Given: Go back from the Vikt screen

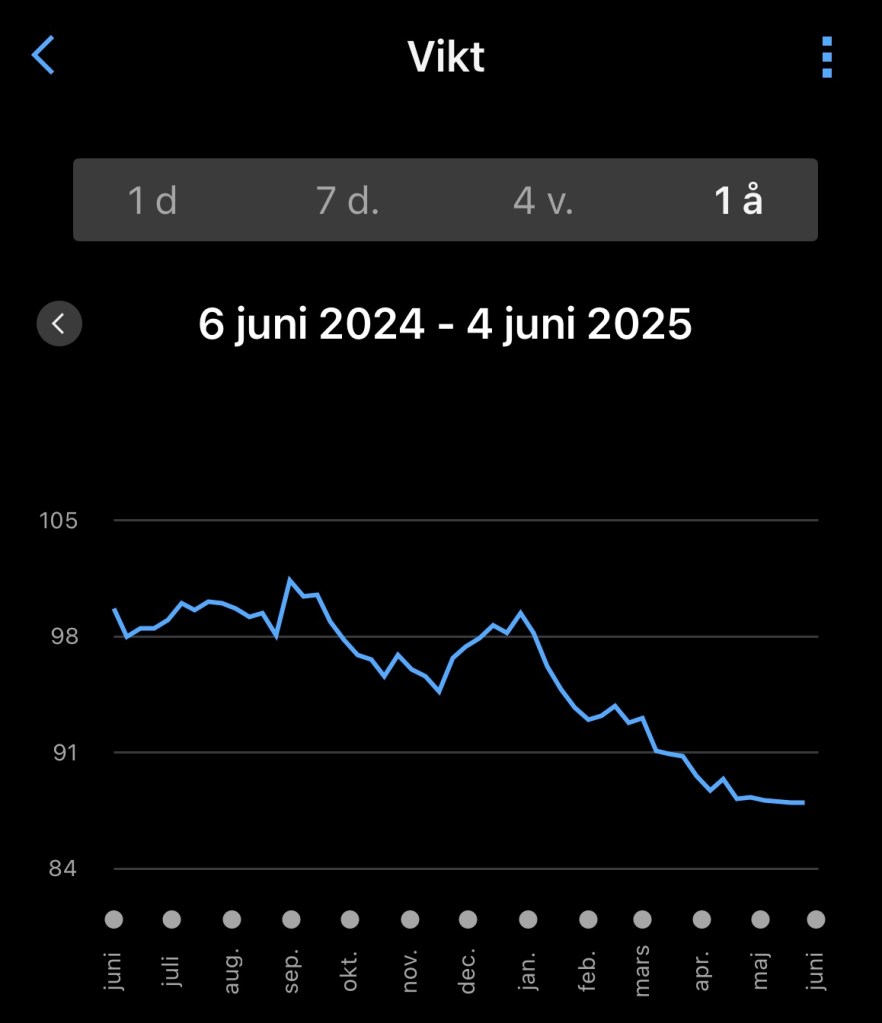Looking at the screenshot, I should [43, 56].
